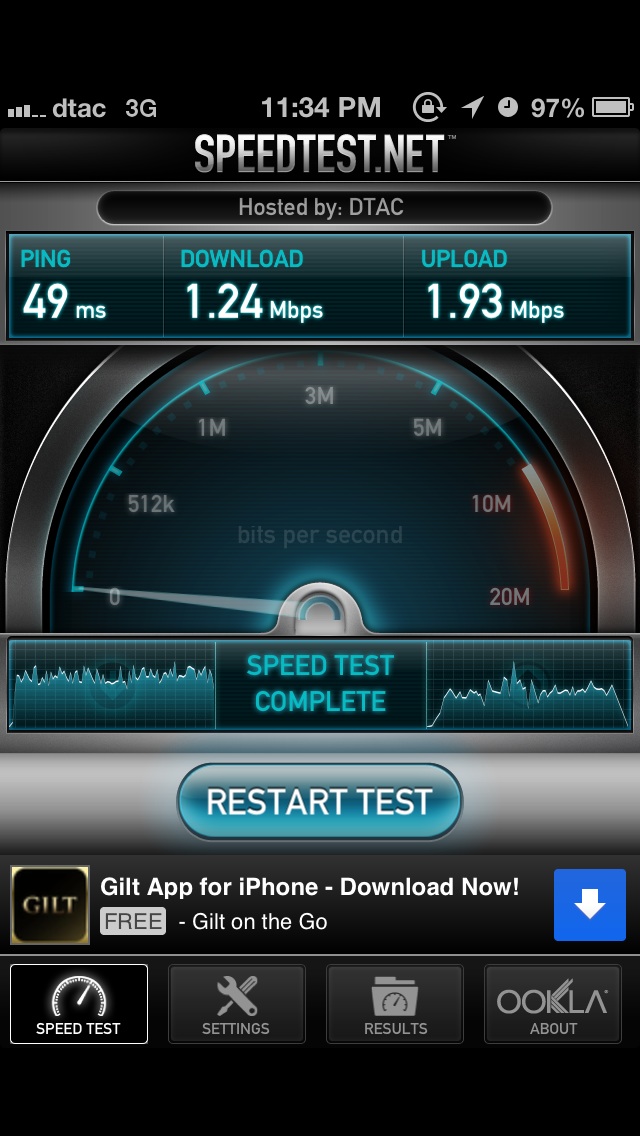Open the Ookla About tab

pos(553,1004)
